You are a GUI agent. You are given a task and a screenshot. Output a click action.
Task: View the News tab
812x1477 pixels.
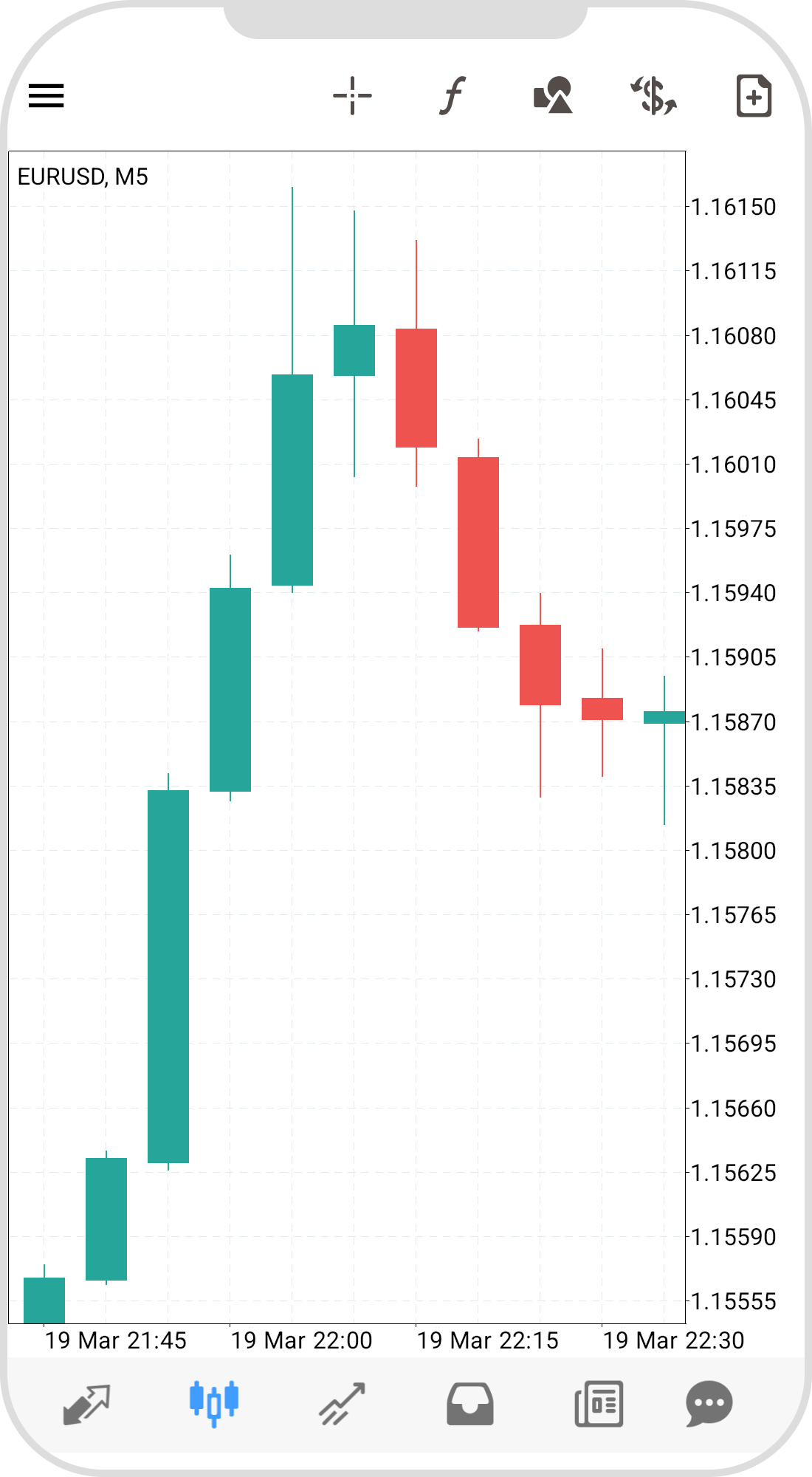(x=599, y=1404)
